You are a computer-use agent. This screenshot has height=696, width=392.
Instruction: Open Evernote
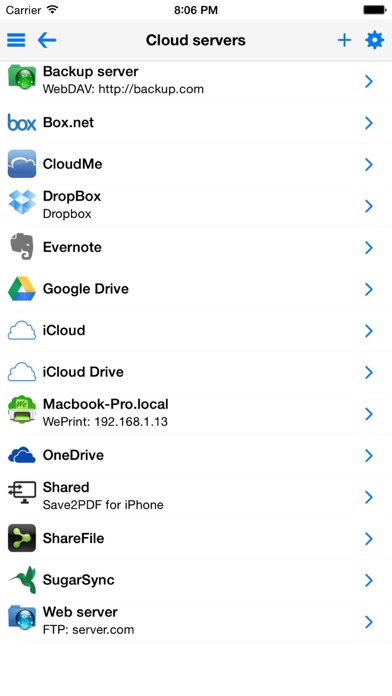click(x=196, y=247)
